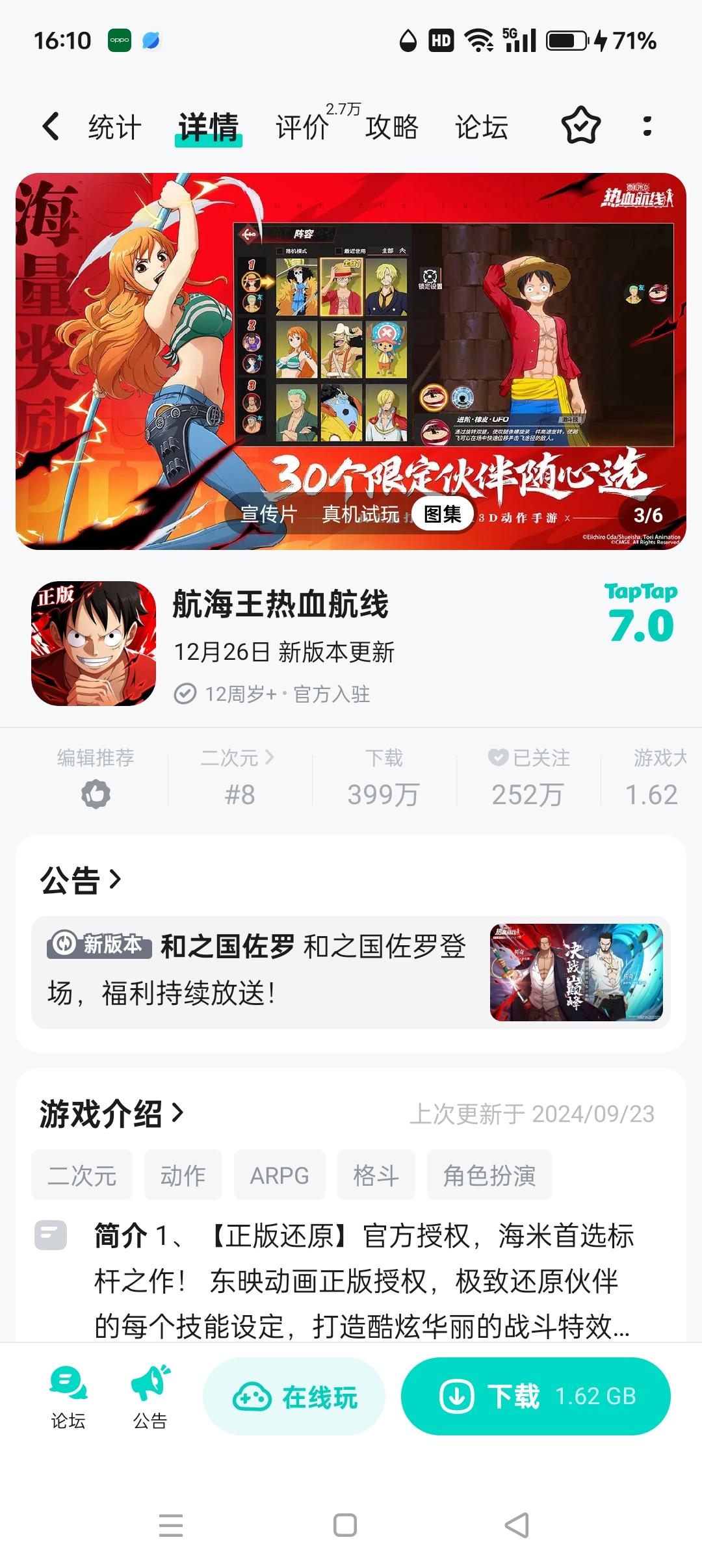This screenshot has width=702, height=1568.
Task: Tap the back arrow to leave game page
Action: [51, 127]
